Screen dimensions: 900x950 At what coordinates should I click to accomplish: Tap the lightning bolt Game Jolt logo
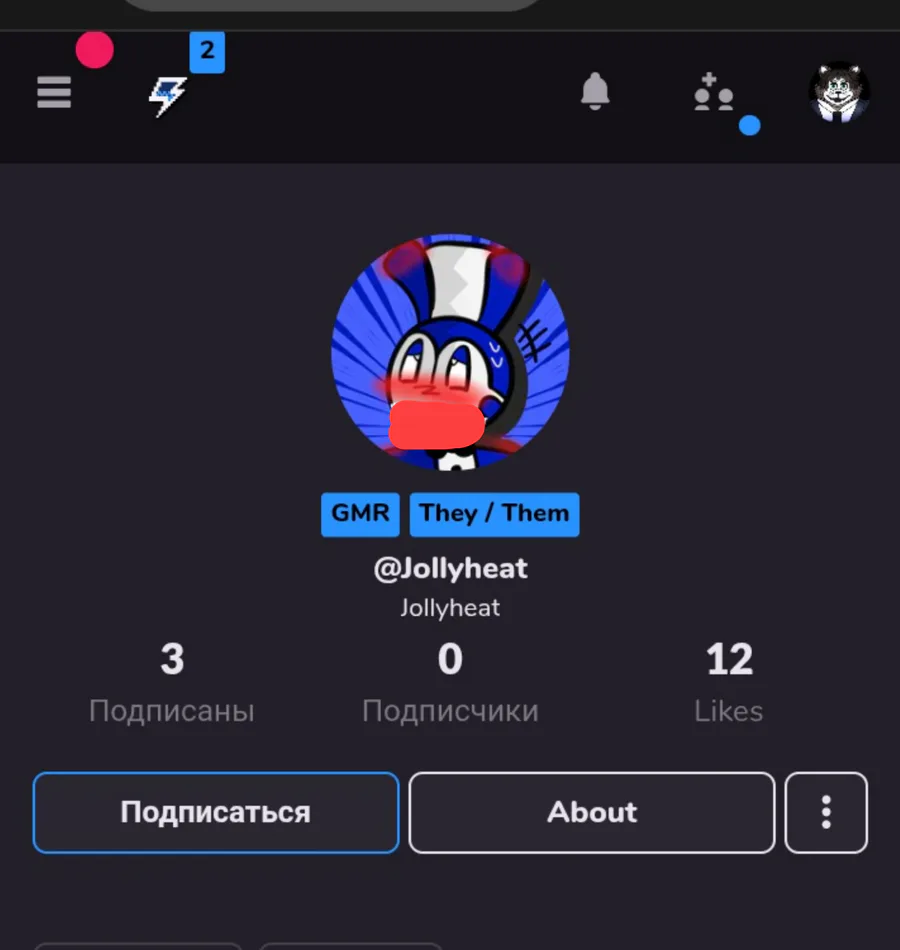point(167,97)
